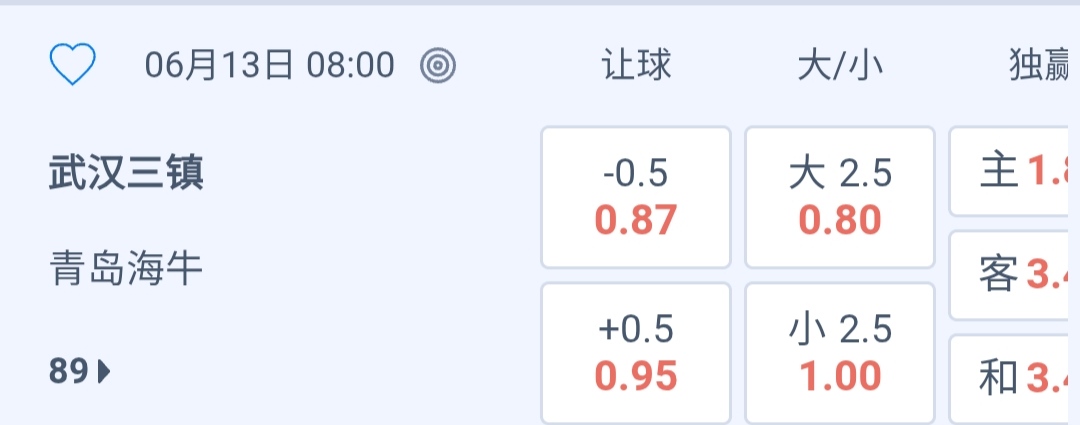Bet on home win (主) odds
The image size is (1080, 425).
pos(1014,172)
